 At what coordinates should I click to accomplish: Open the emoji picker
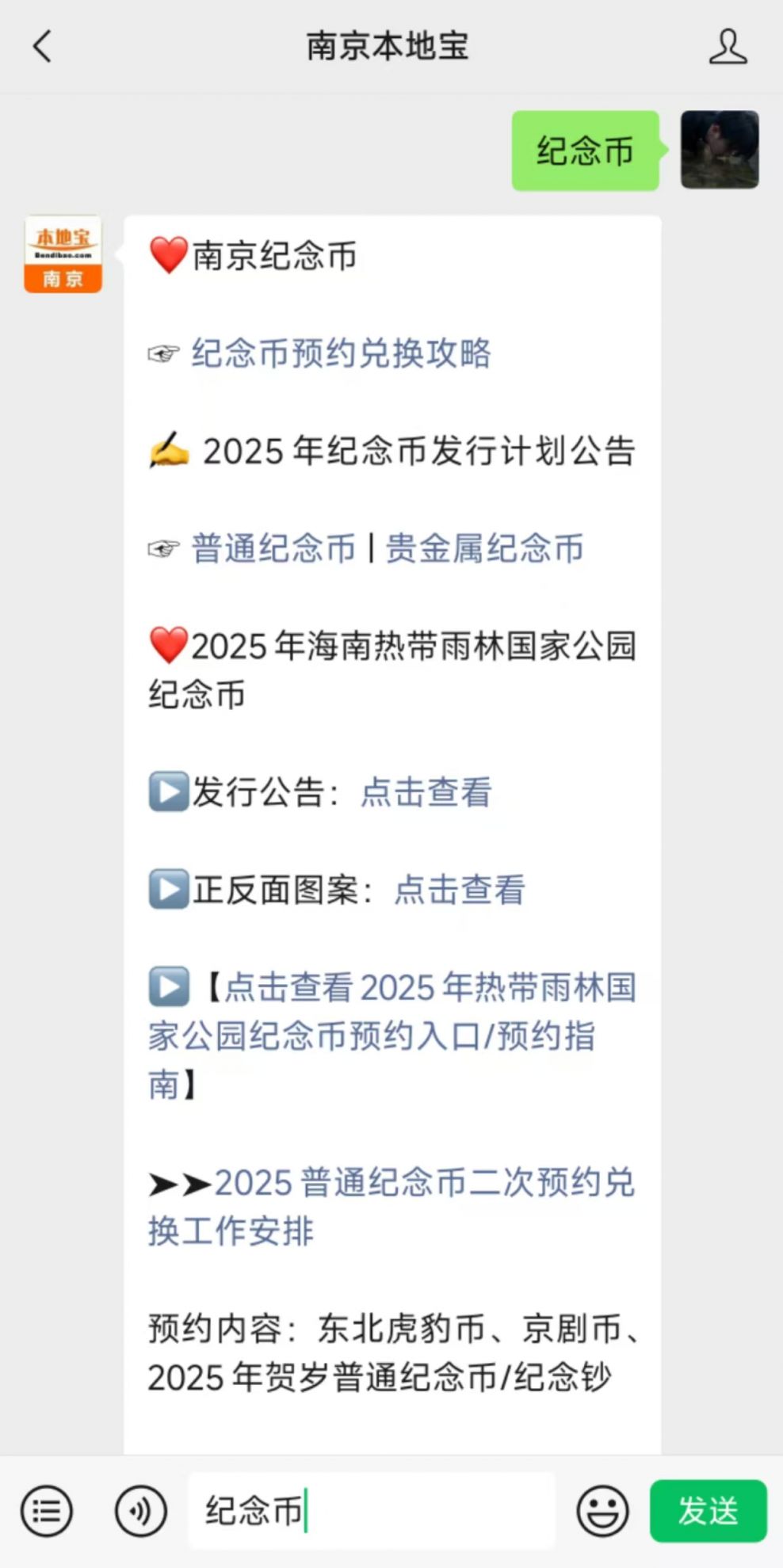click(x=602, y=1511)
